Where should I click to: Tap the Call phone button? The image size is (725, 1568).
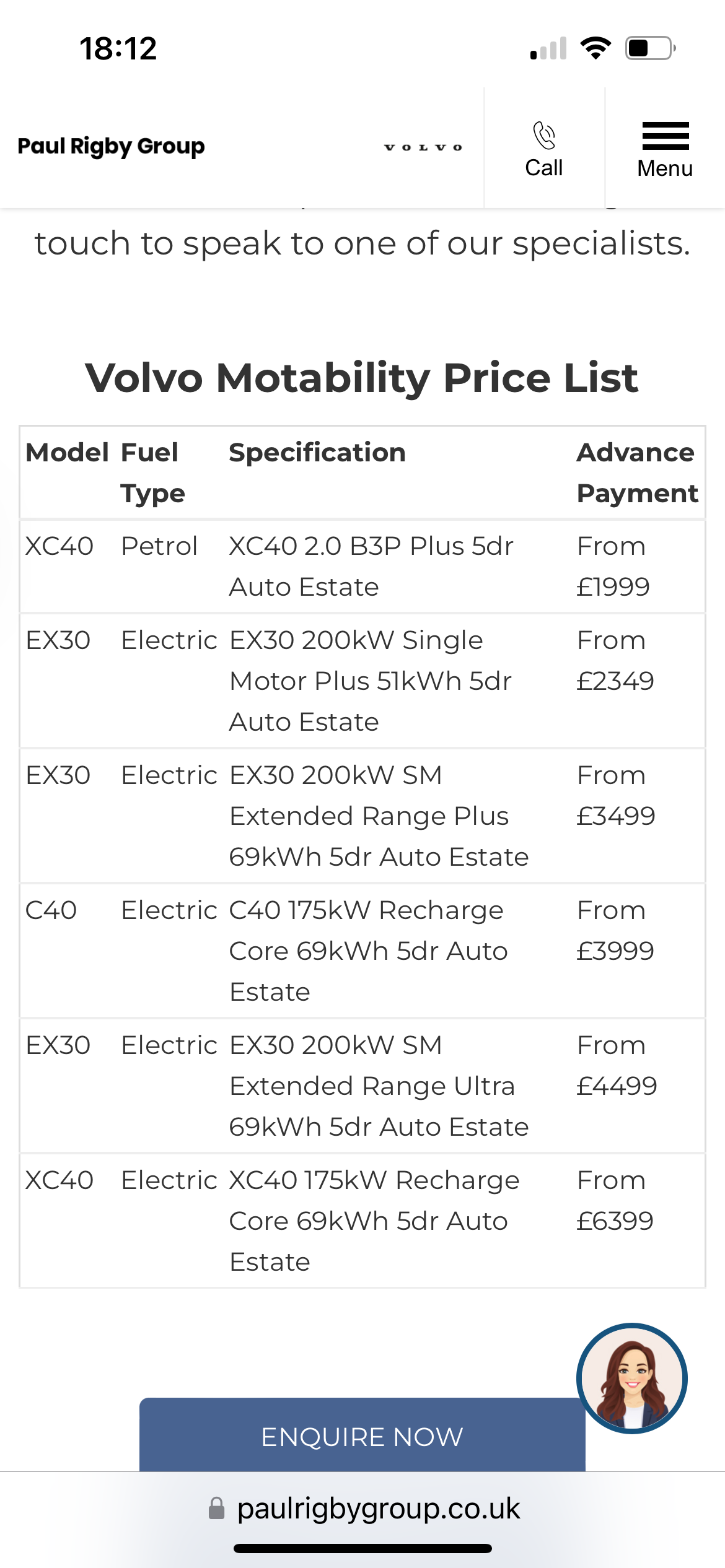coord(544,149)
